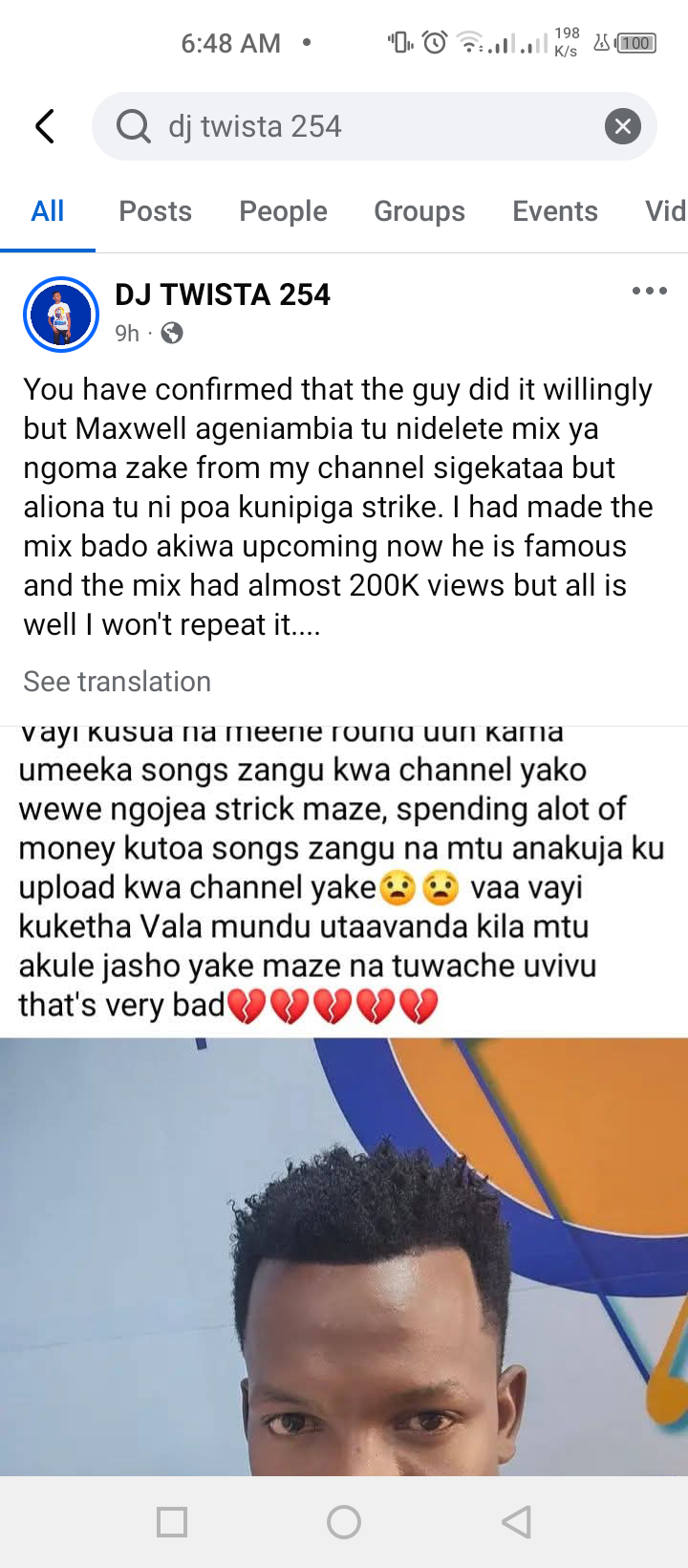Switch to the Events tab
Image resolution: width=688 pixels, height=1568 pixels.
tap(554, 211)
